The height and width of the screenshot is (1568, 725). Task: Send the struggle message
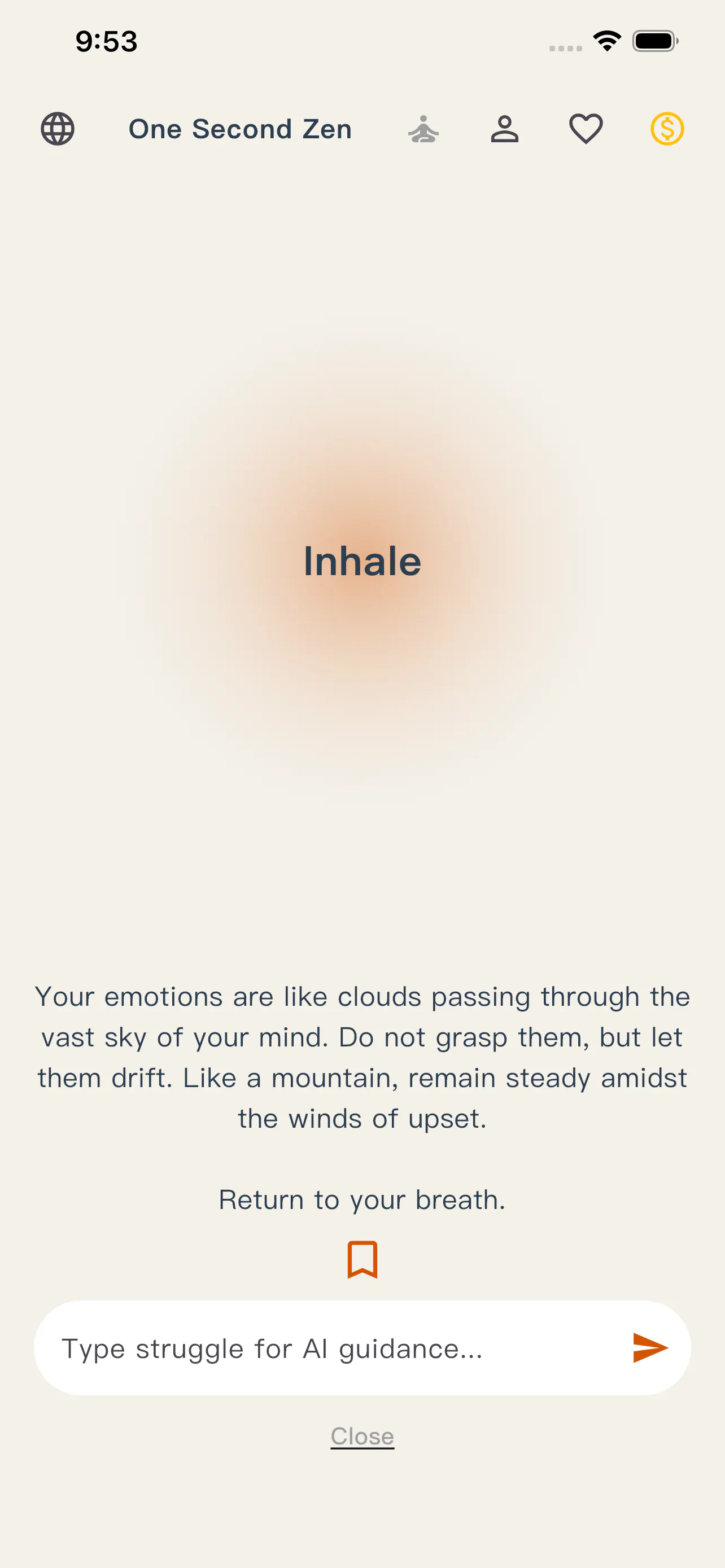[650, 1348]
